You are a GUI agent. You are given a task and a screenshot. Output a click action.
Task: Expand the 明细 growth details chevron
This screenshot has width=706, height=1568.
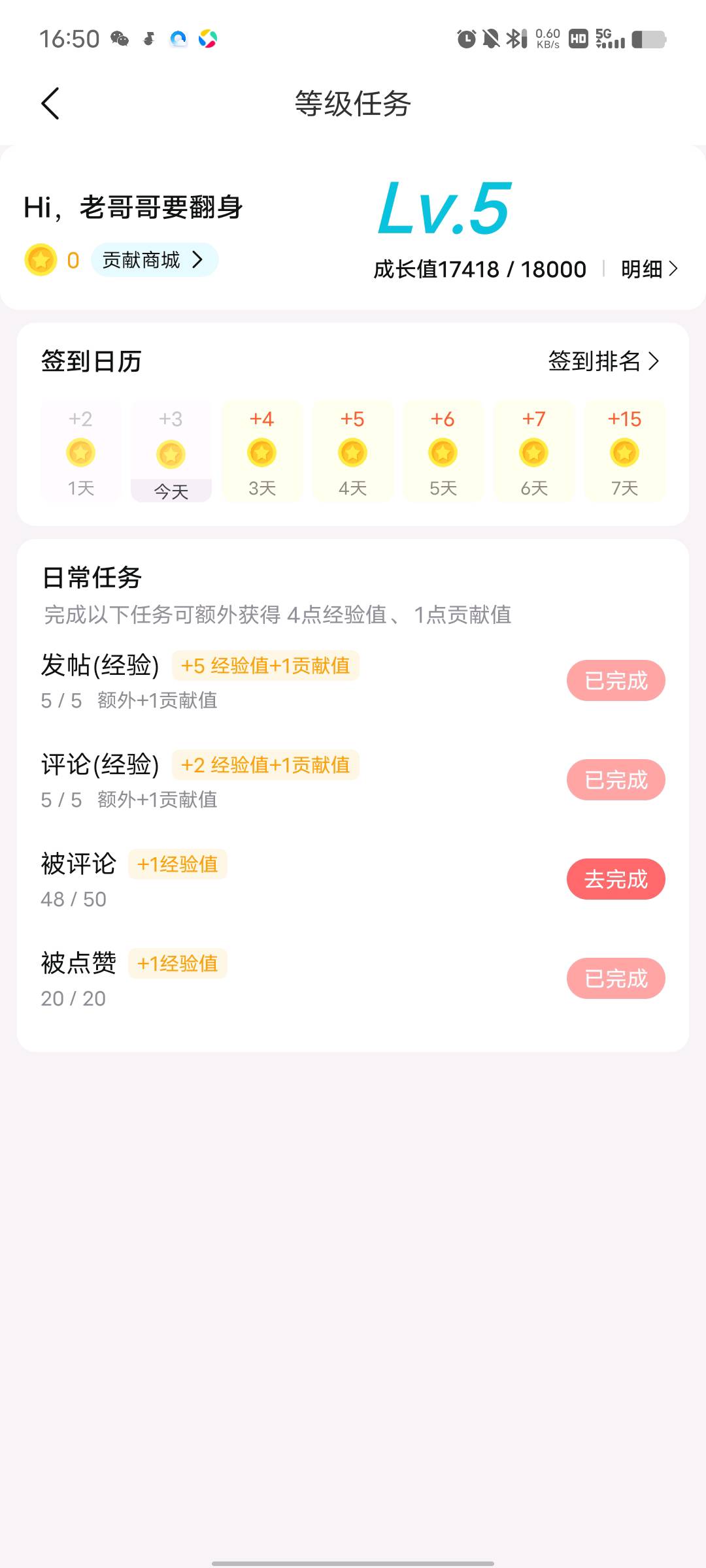(674, 269)
